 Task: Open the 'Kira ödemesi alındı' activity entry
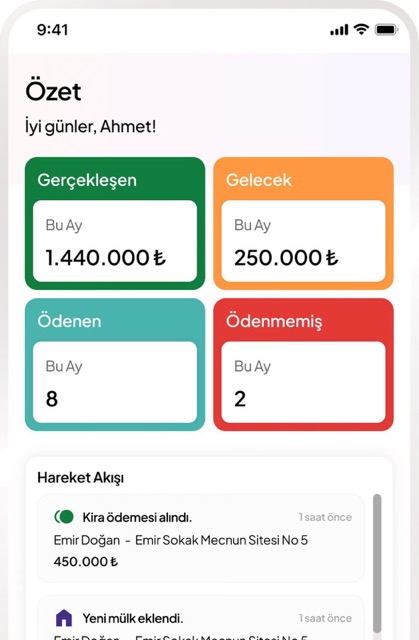[201, 538]
